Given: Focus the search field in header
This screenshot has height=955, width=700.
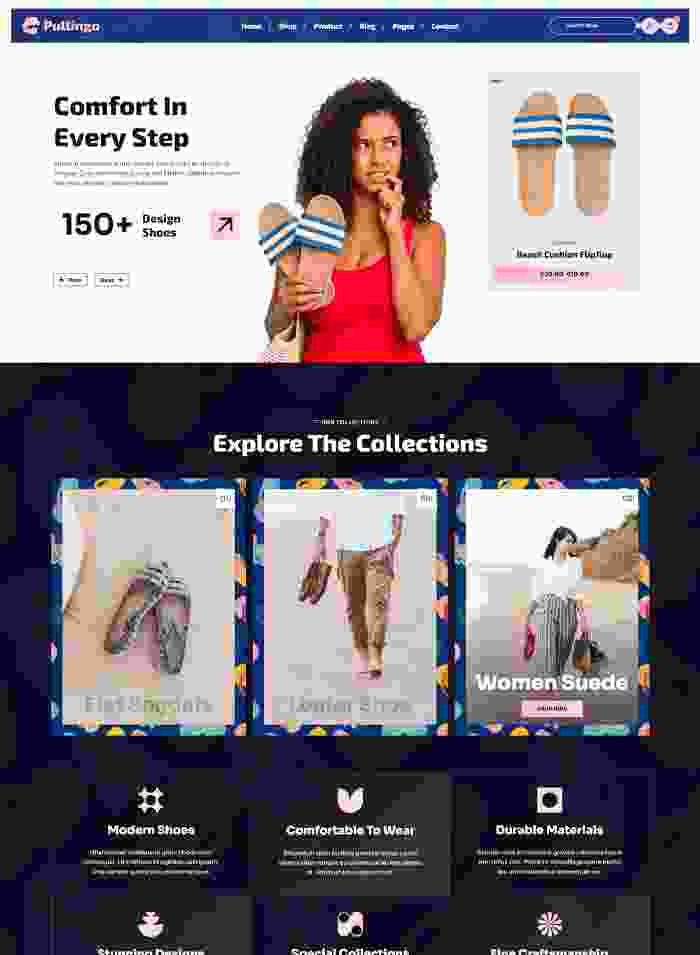Looking at the screenshot, I should [x=590, y=26].
